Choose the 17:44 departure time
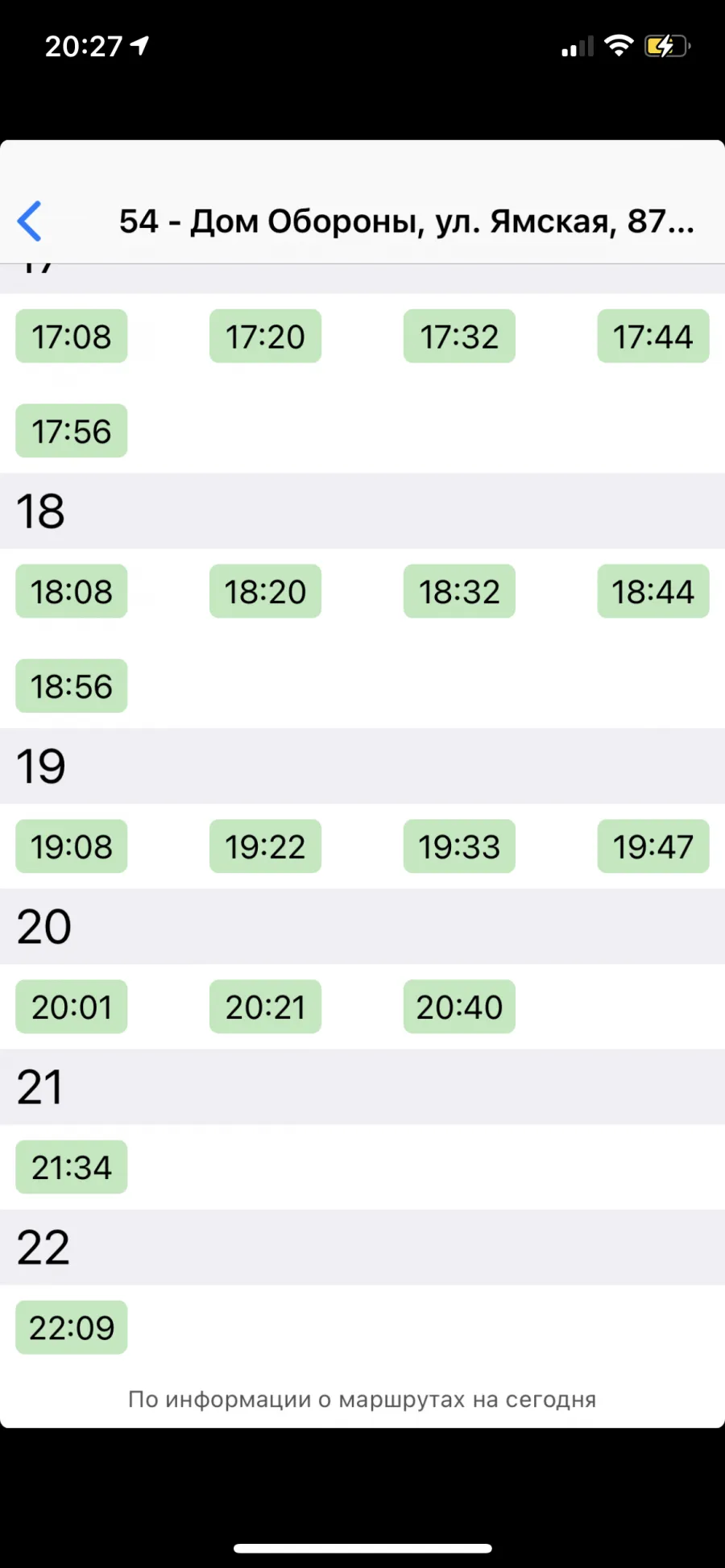The width and height of the screenshot is (725, 1568). tap(653, 336)
